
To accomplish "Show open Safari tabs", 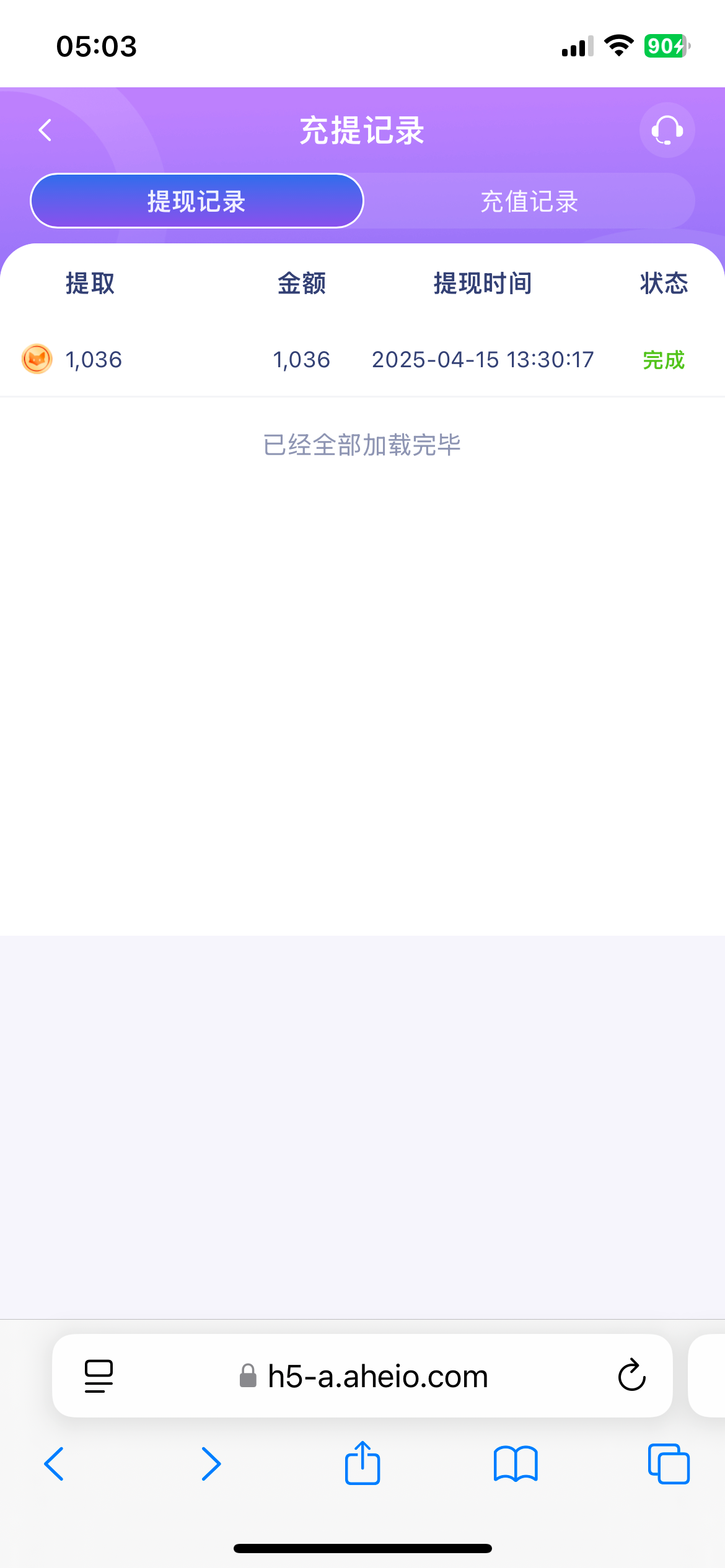I will (x=669, y=1464).
